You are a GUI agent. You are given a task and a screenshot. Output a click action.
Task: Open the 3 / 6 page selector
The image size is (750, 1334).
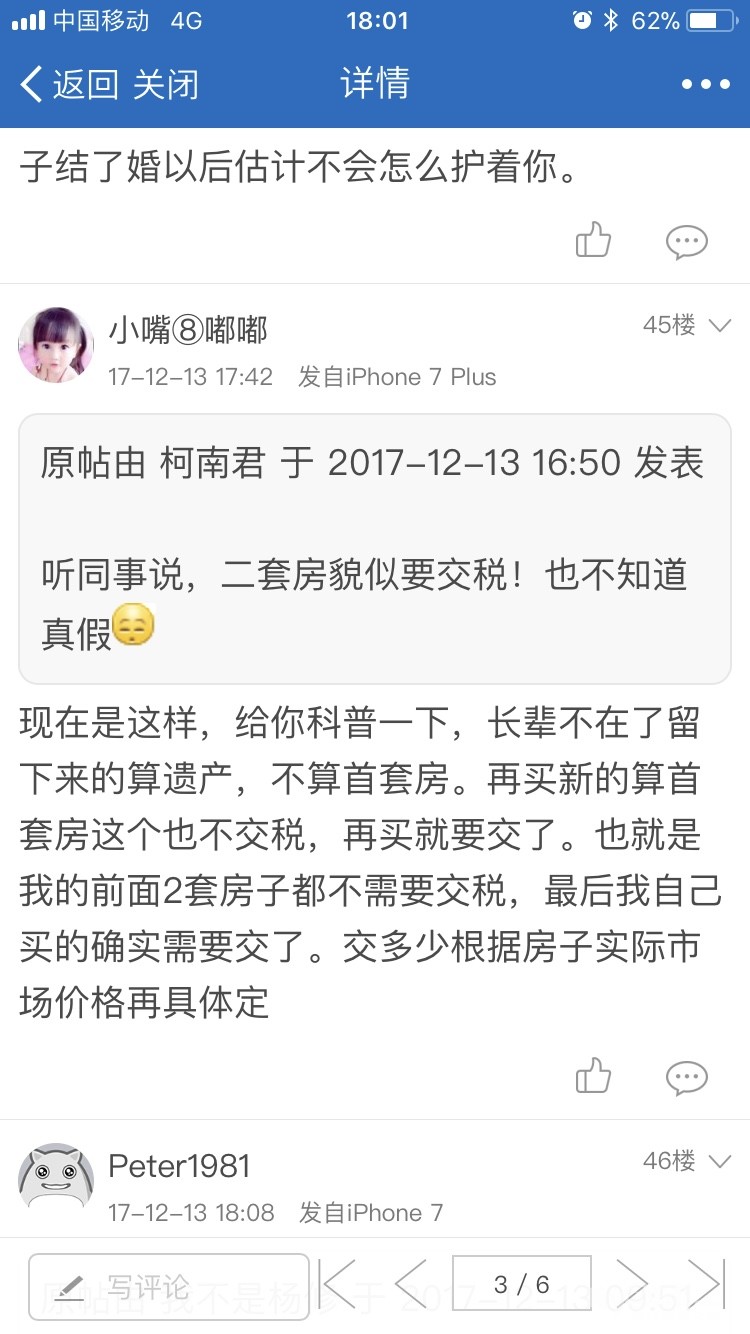pyautogui.click(x=522, y=1284)
